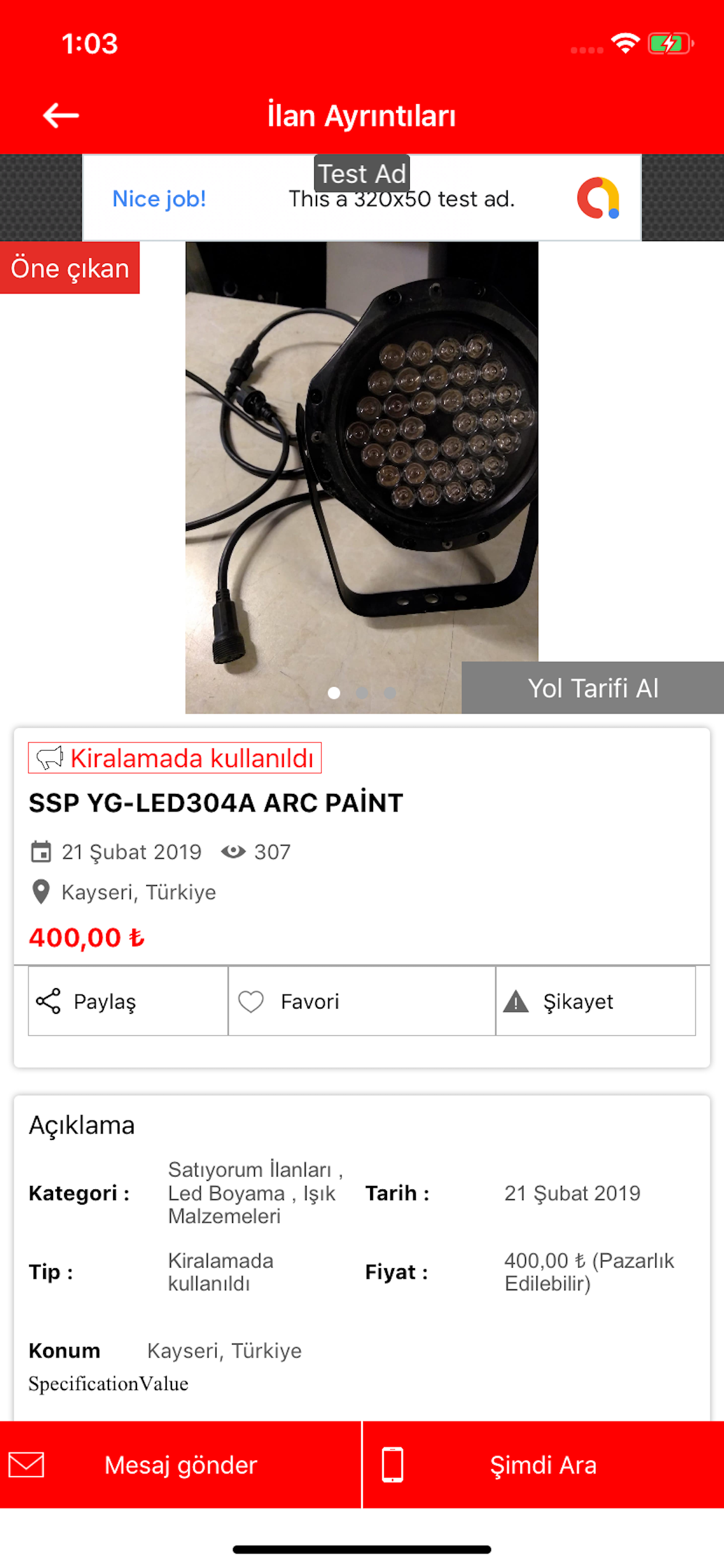This screenshot has height=1568, width=724.
Task: Tap the back arrow in the red header
Action: click(x=61, y=116)
